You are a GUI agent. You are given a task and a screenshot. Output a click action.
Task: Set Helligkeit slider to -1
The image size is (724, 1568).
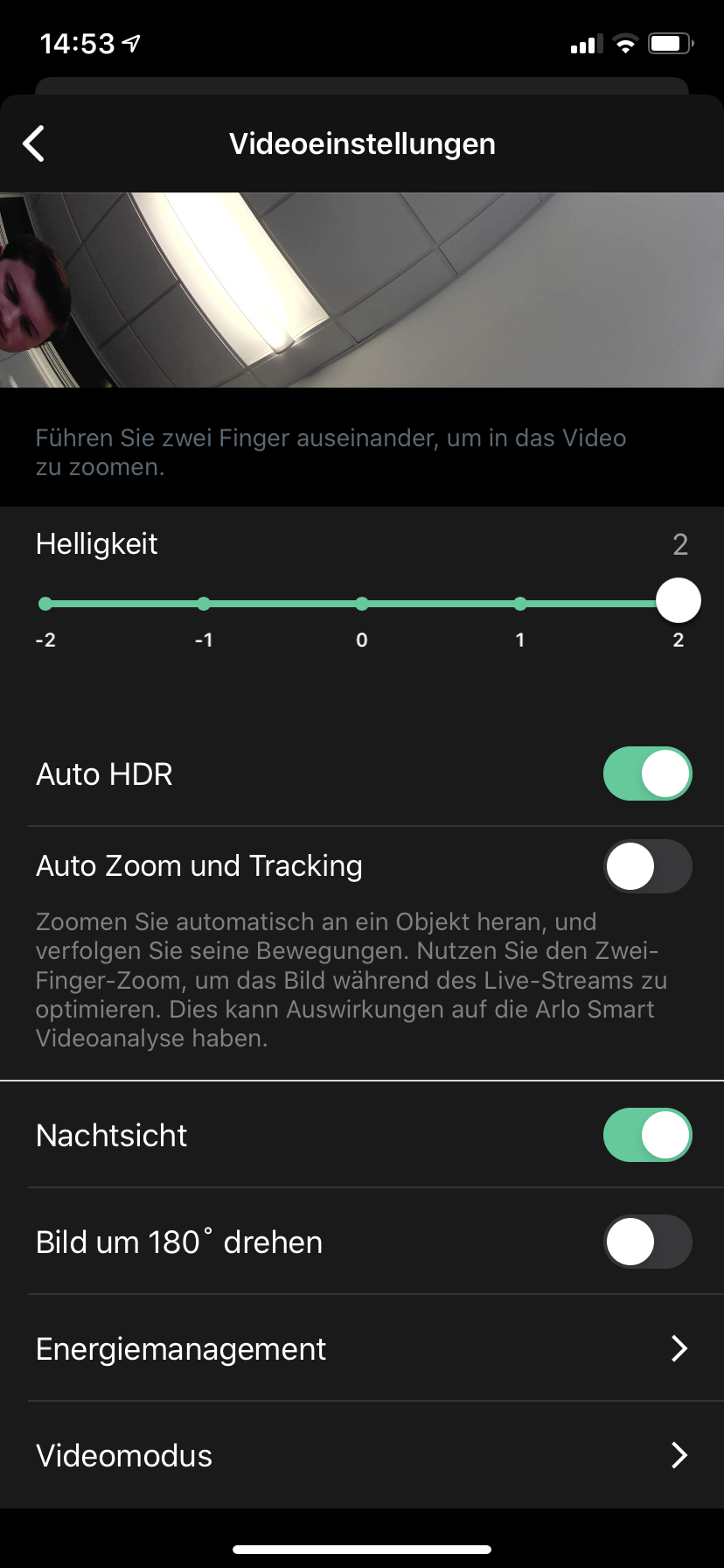[x=204, y=604]
